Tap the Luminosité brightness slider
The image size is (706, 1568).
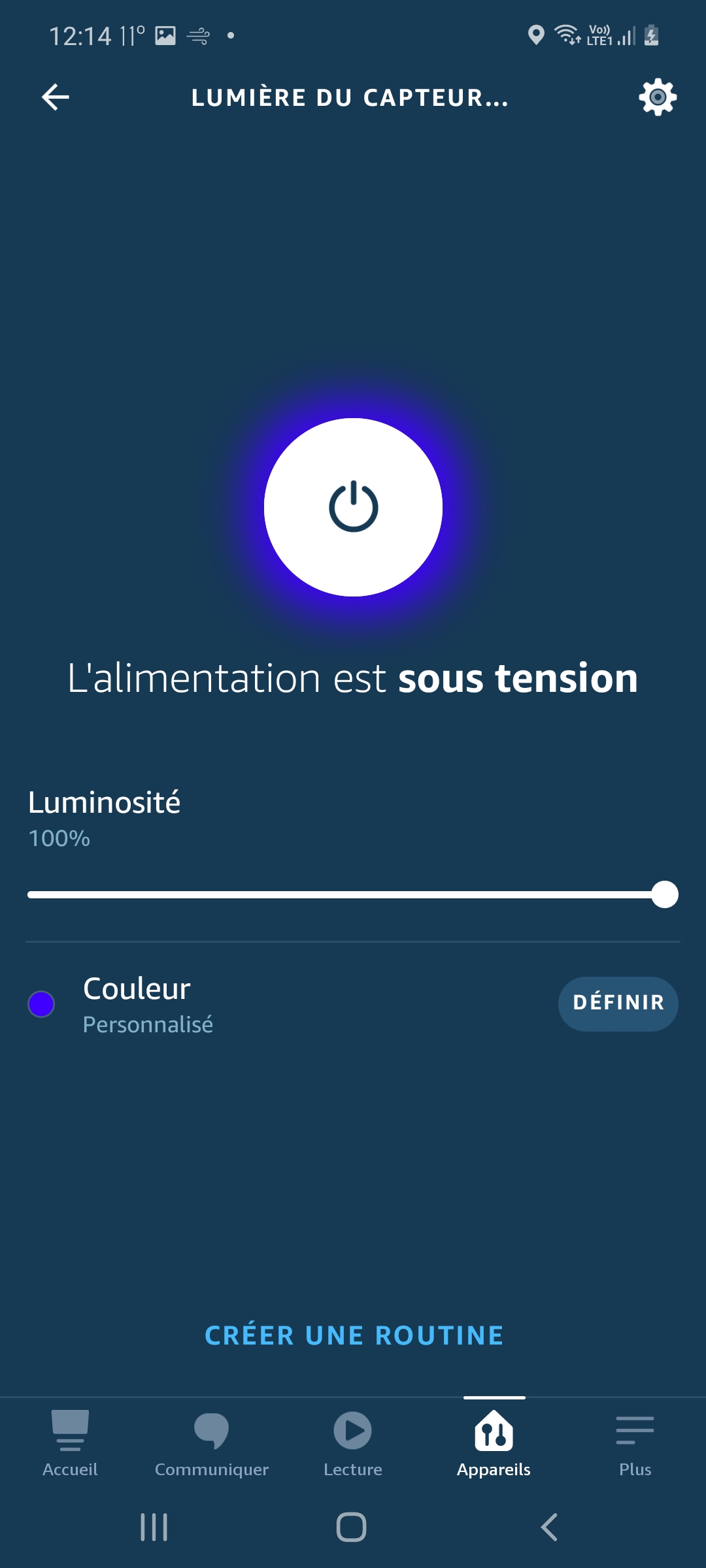pyautogui.click(x=353, y=894)
